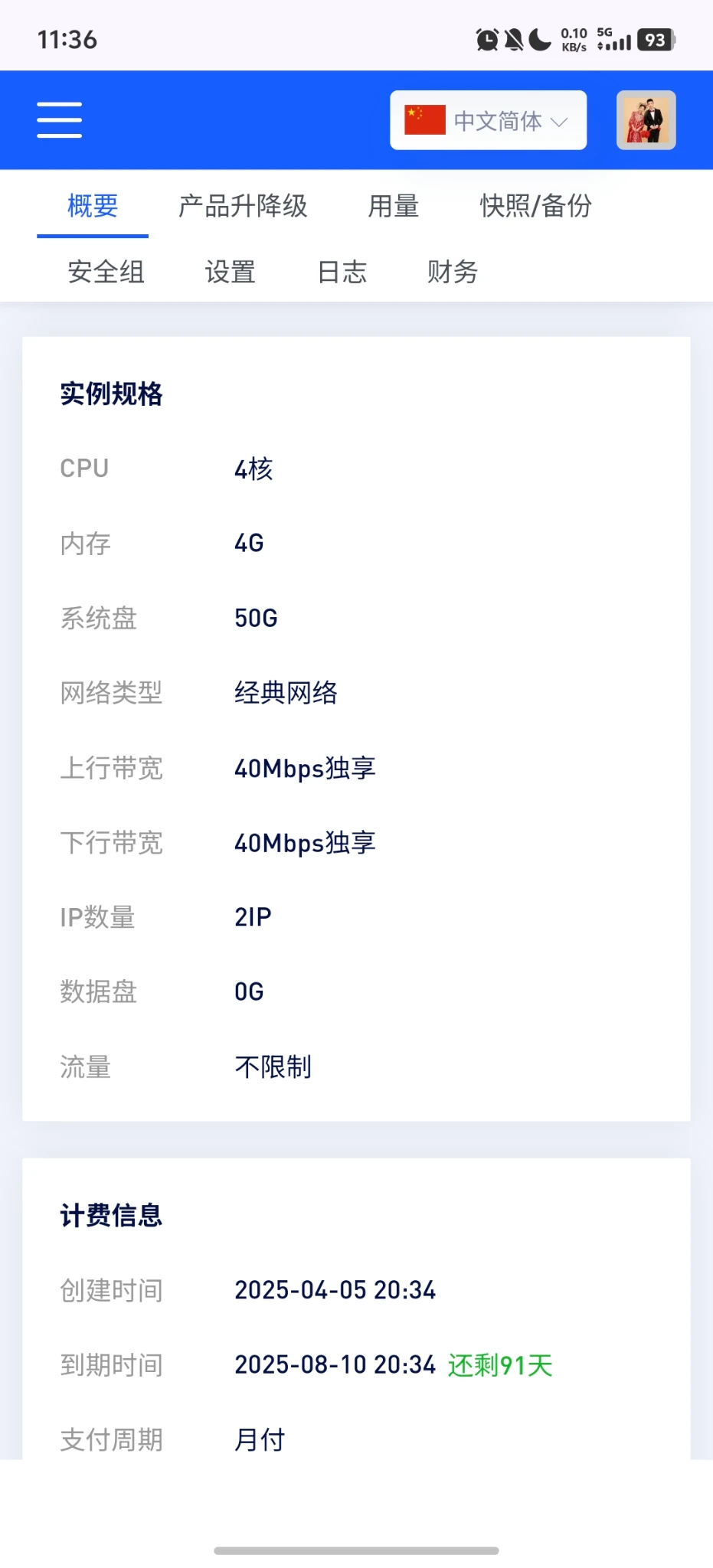Select the 概要 tab
The height and width of the screenshot is (1568, 713).
(x=93, y=206)
